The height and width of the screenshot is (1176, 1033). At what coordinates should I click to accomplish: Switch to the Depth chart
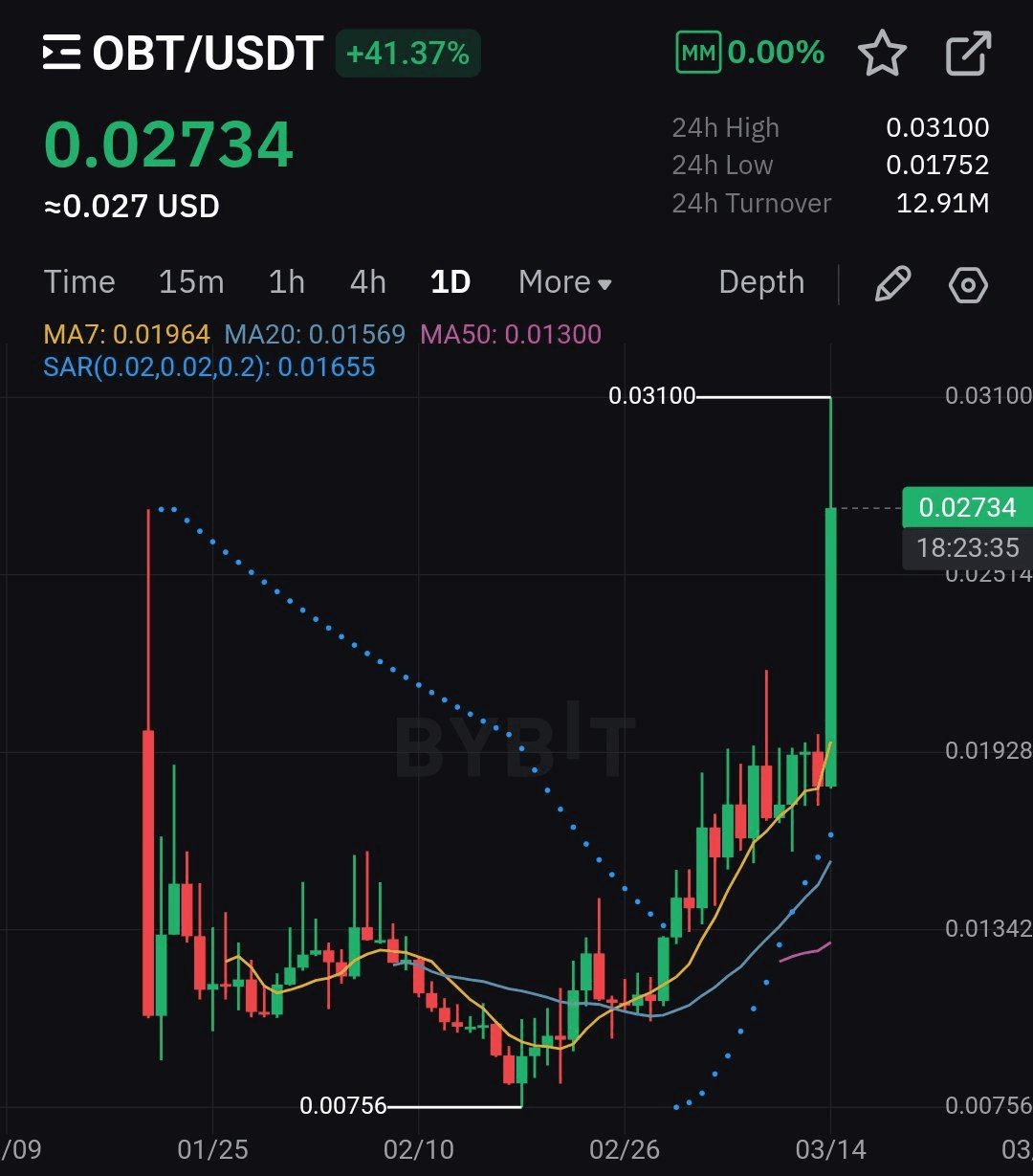click(x=761, y=282)
